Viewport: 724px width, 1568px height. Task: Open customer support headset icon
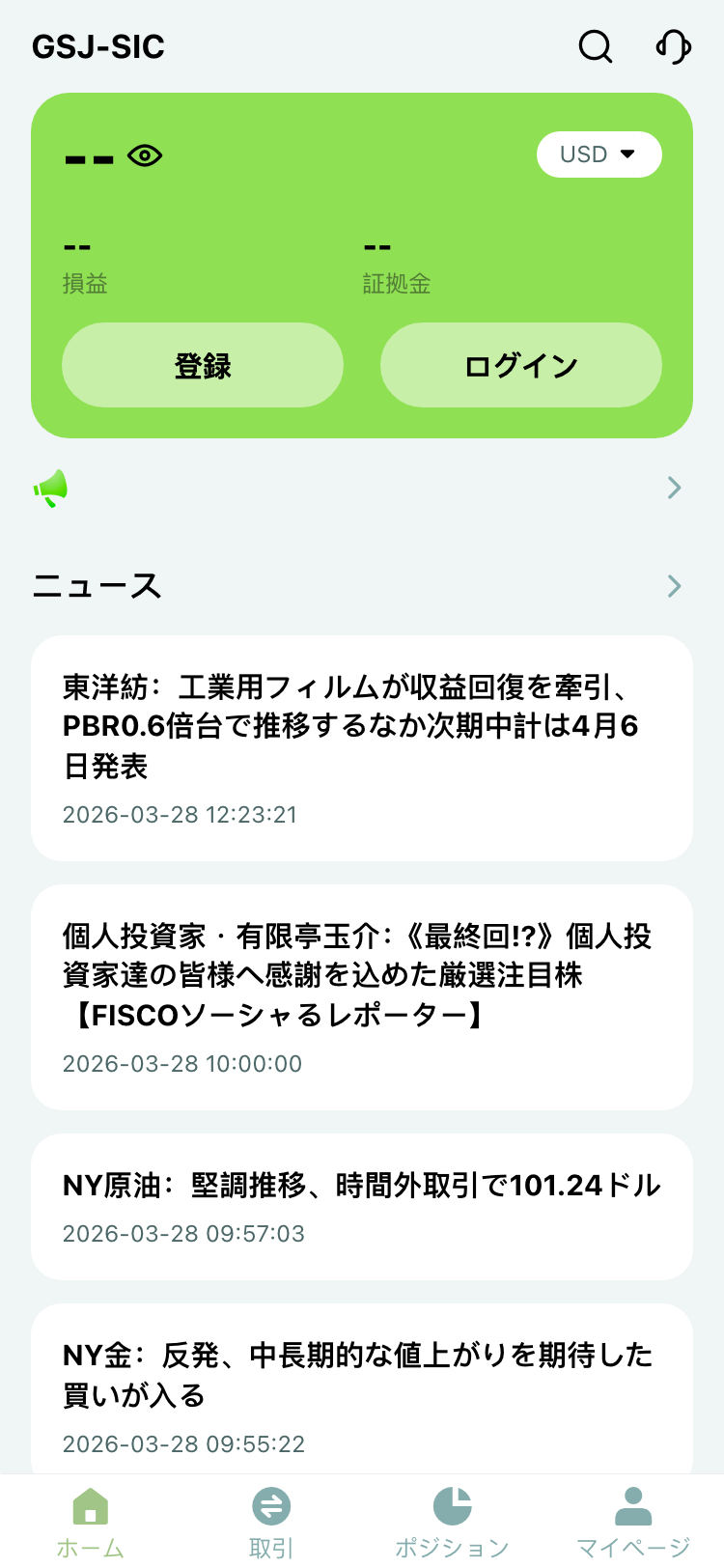click(673, 45)
